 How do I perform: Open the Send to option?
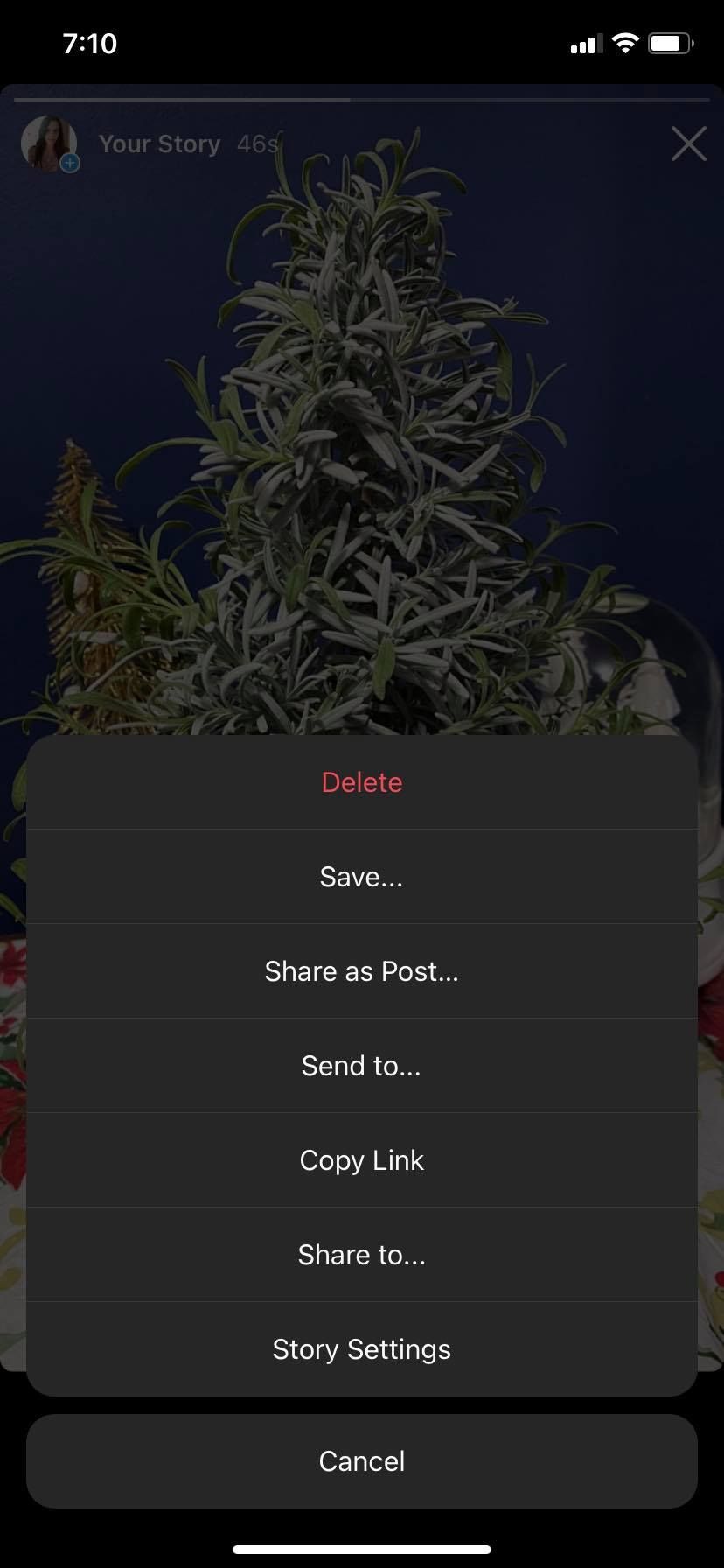[x=361, y=1066]
